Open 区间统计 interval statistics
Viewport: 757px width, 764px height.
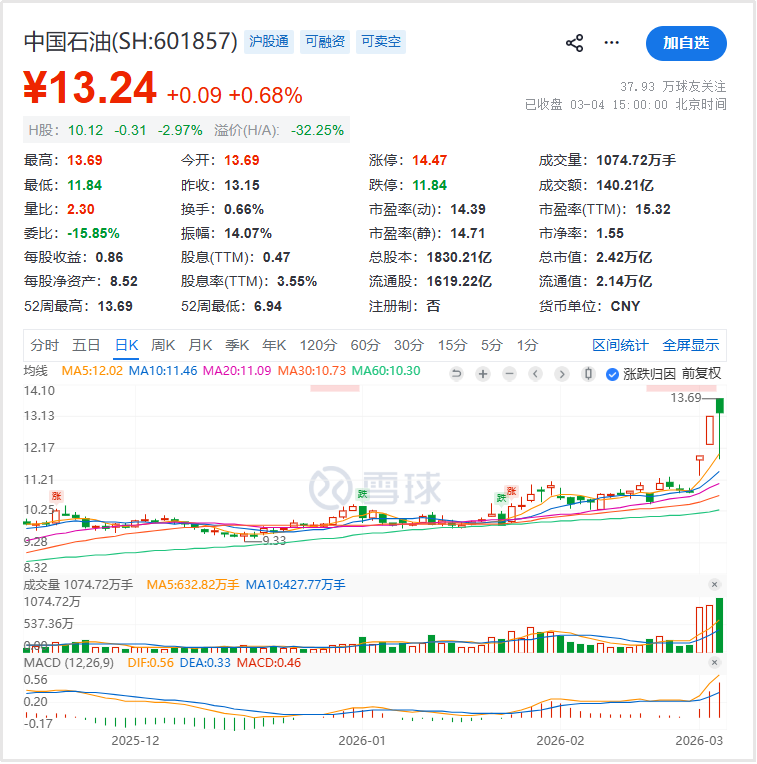tap(622, 344)
